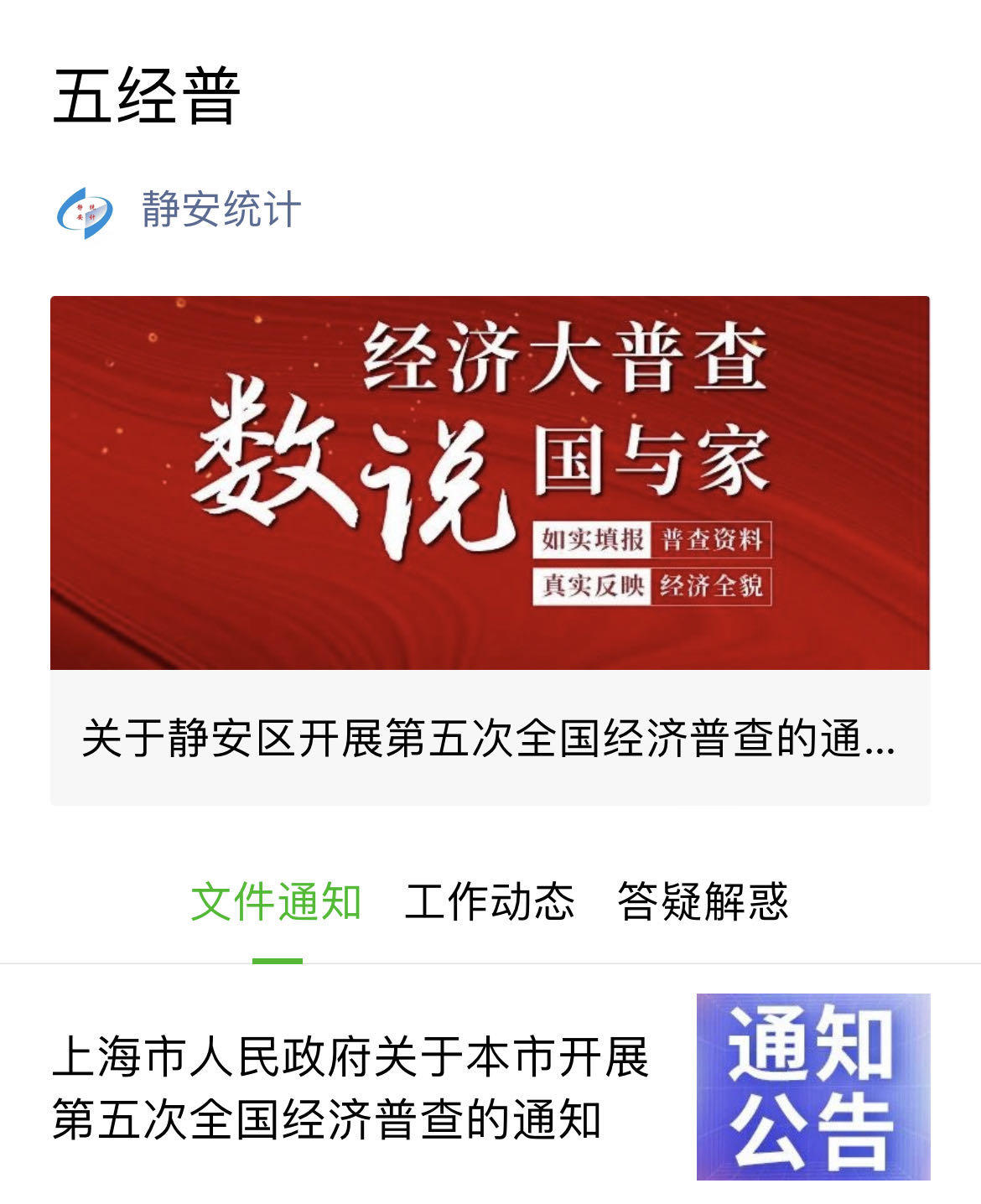Image resolution: width=981 pixels, height=1204 pixels.
Task: Switch to the 工作动态 tab
Action: [x=490, y=902]
